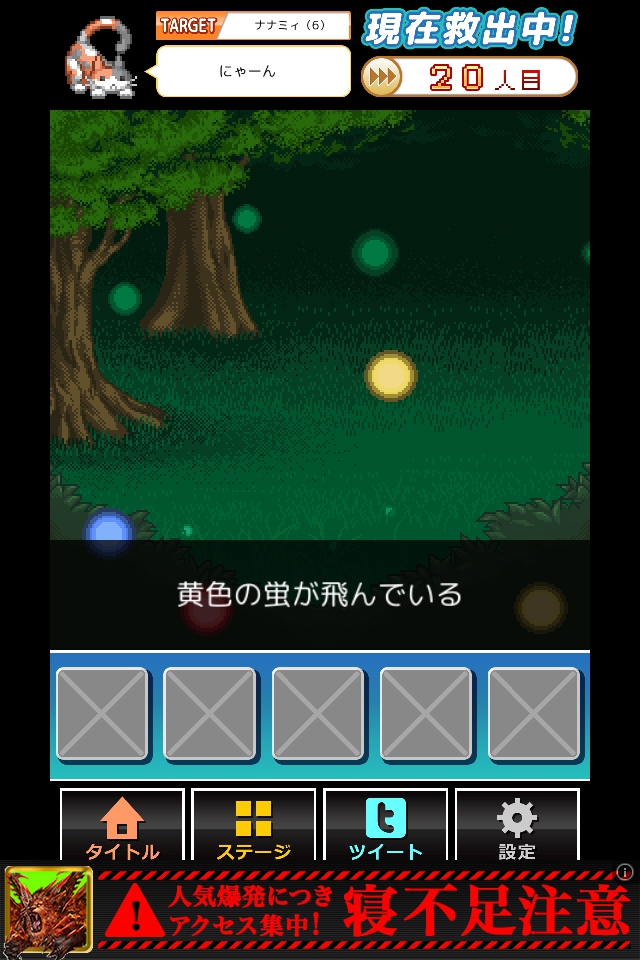Advance the 黄色の蛍が飛んでいる message

click(x=320, y=595)
